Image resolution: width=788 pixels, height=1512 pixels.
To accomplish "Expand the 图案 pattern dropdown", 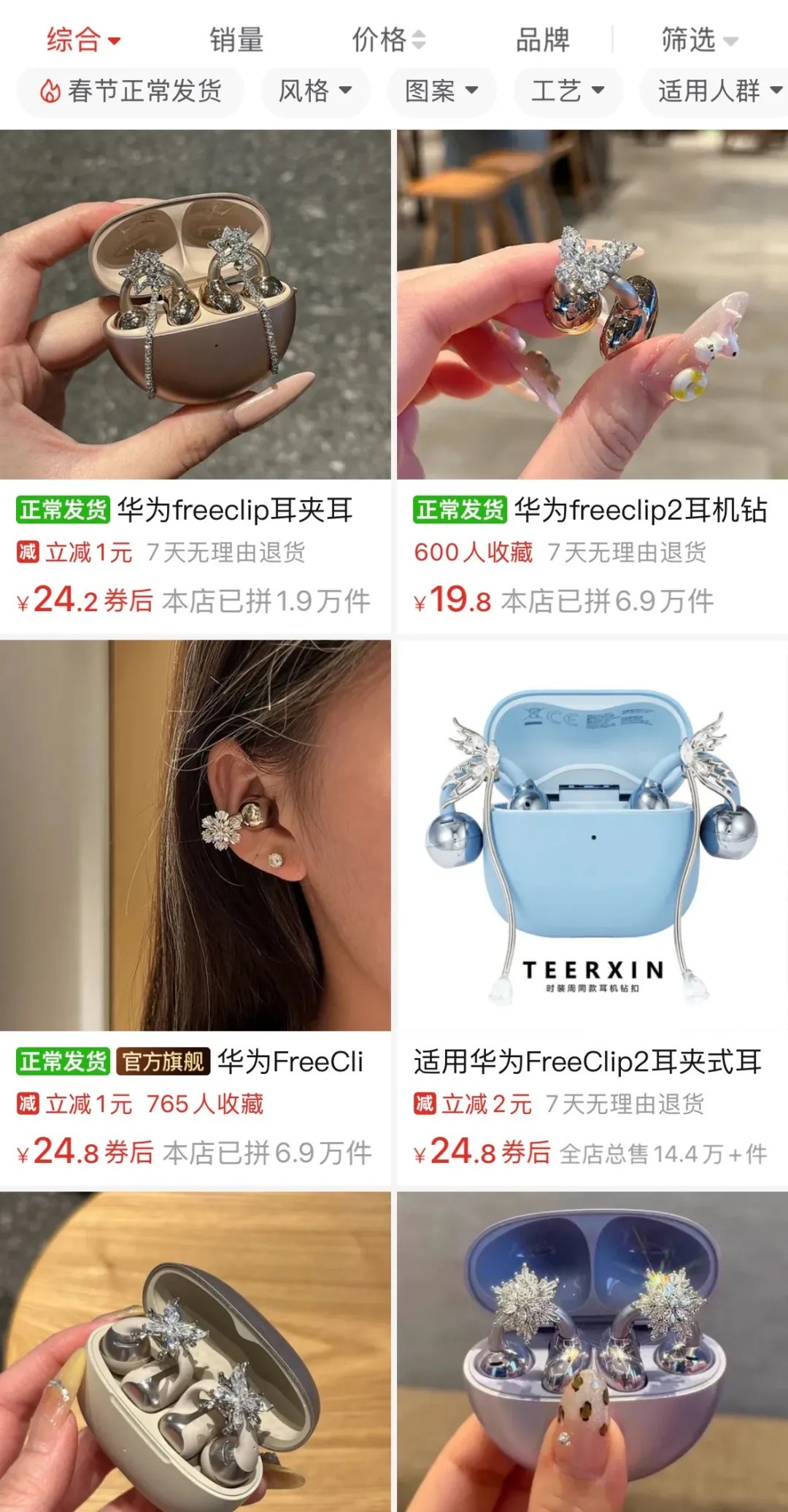I will (441, 90).
